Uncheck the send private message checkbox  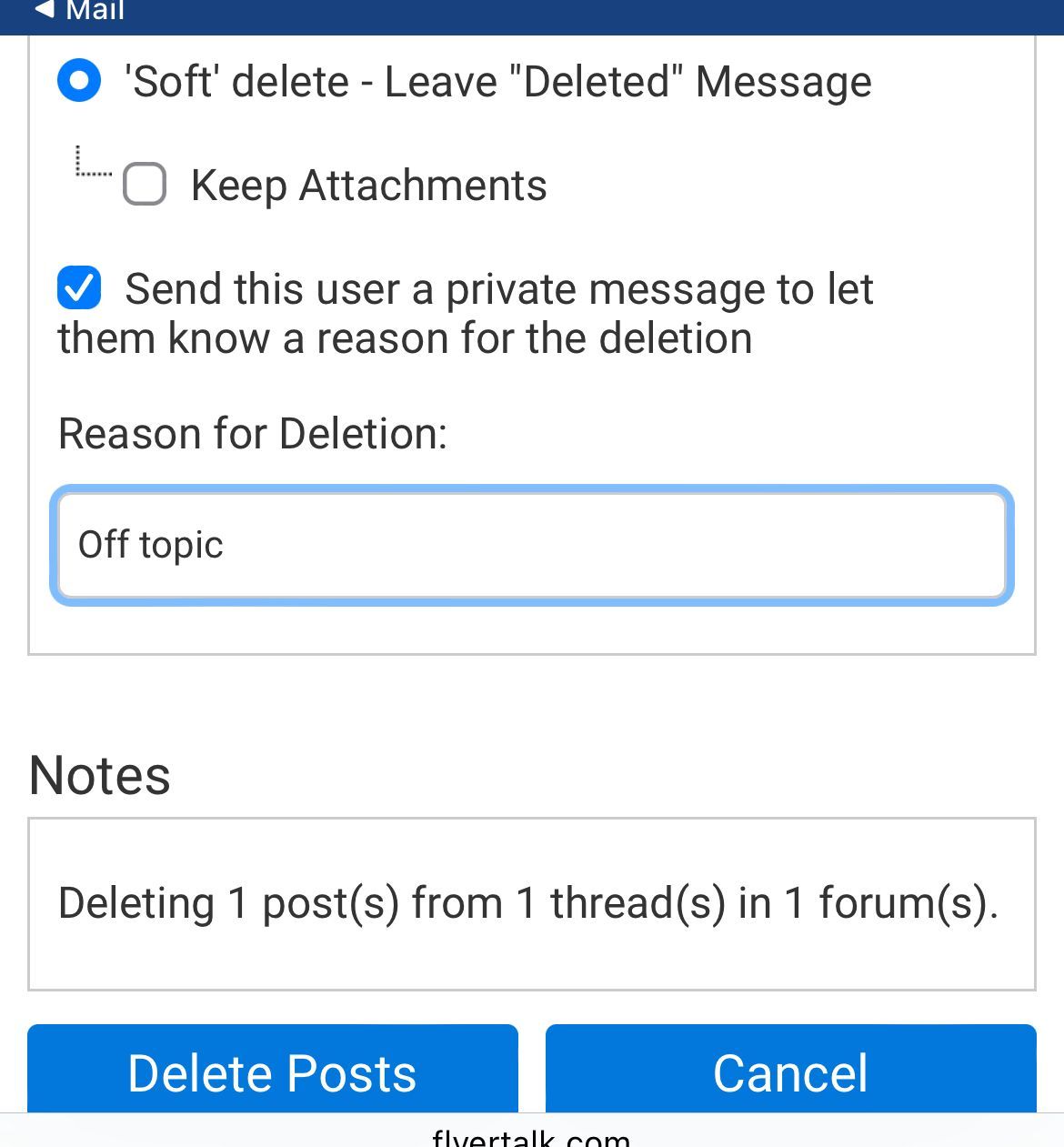point(79,288)
